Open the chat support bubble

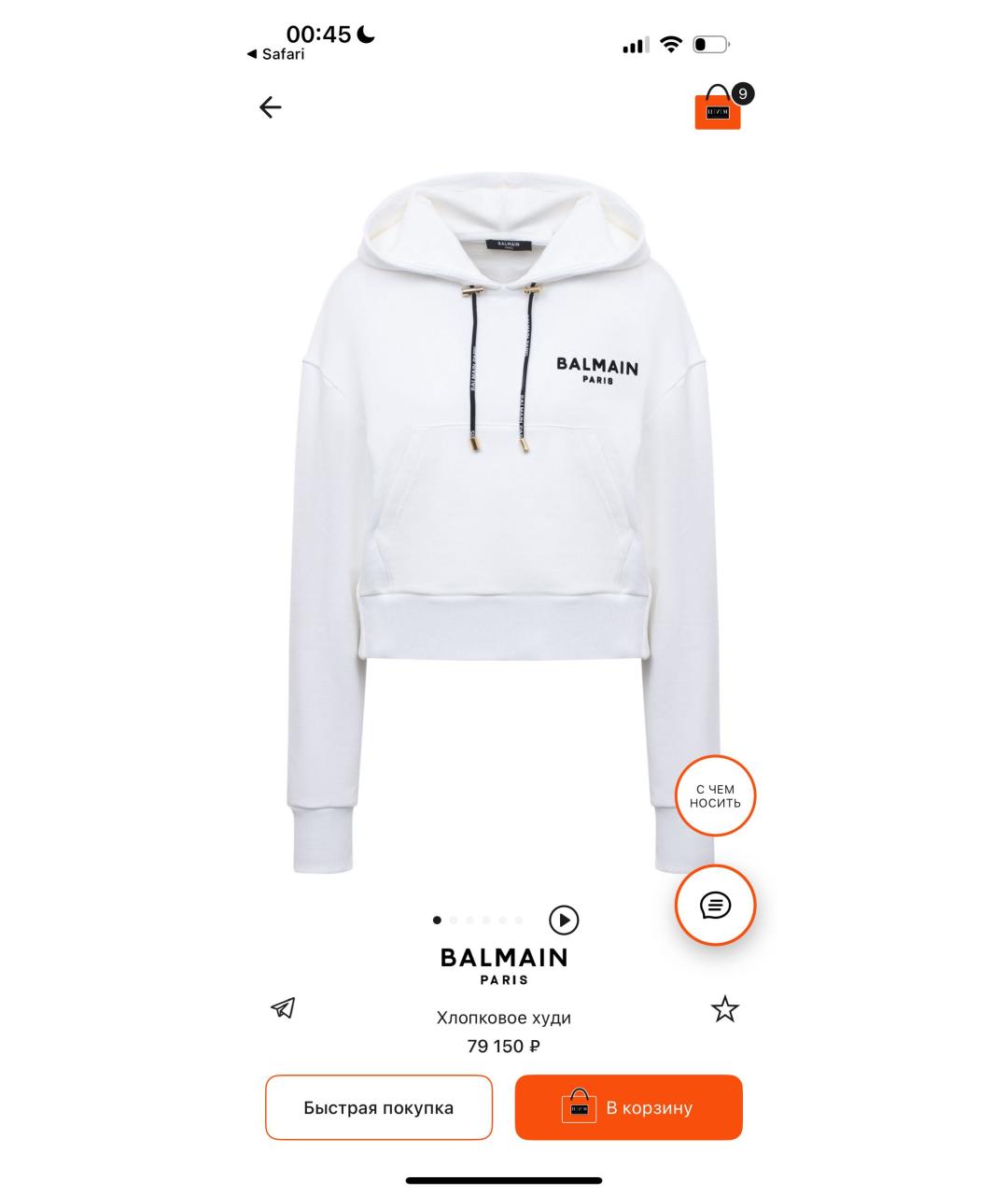click(x=715, y=905)
